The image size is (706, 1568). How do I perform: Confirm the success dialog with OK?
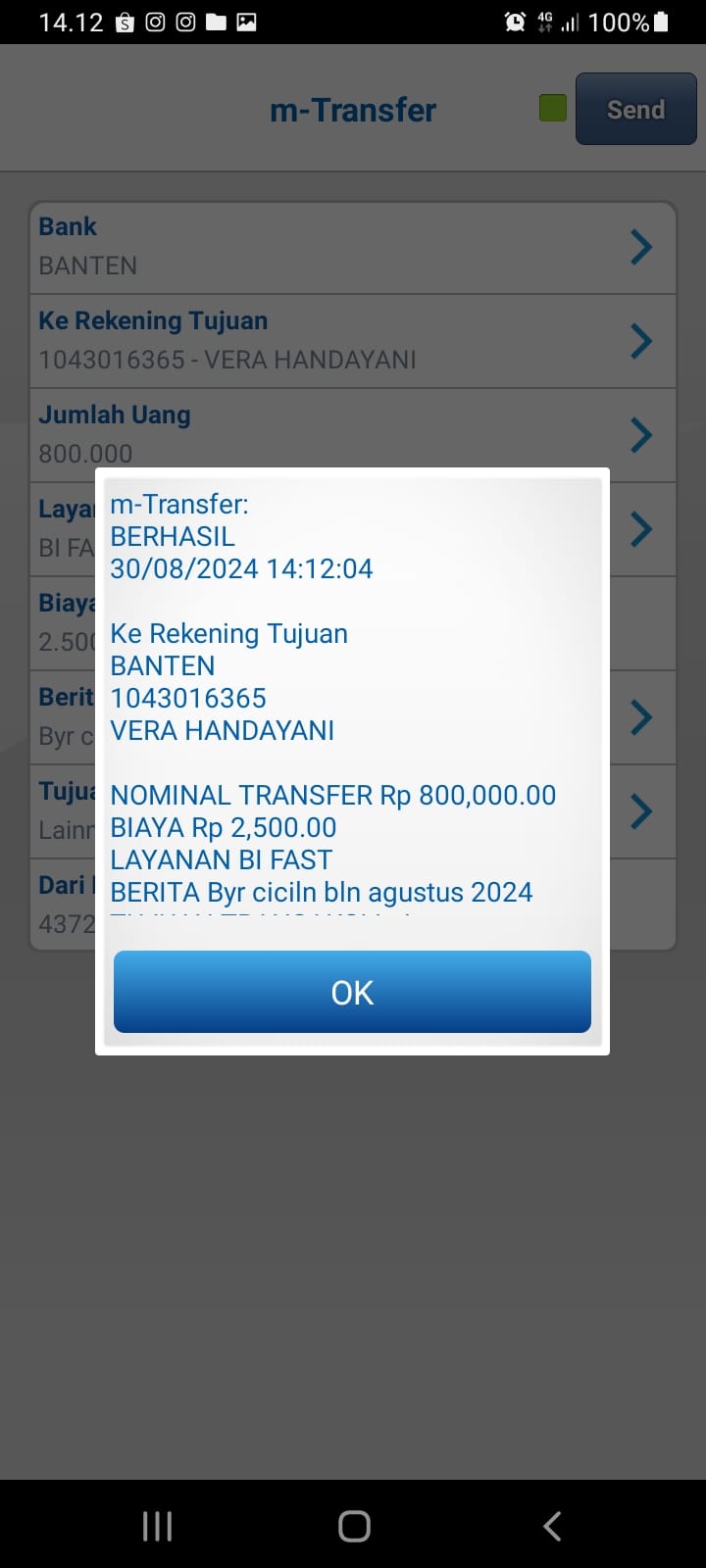click(352, 992)
